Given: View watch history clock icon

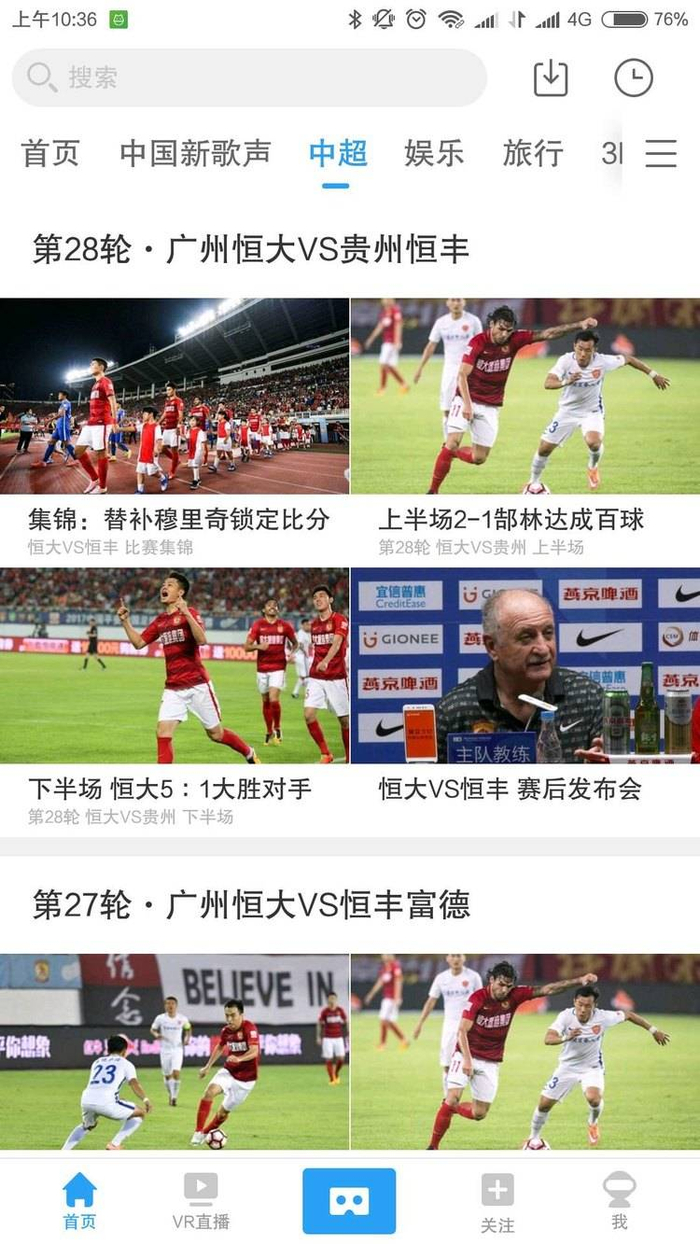Looking at the screenshot, I should click(633, 78).
